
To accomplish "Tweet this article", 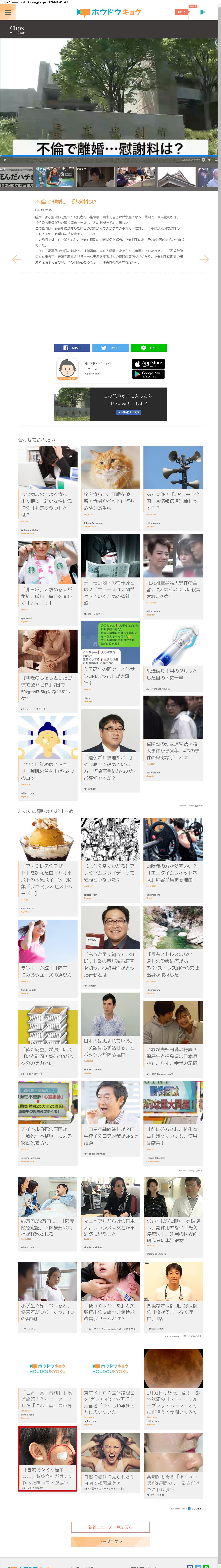I will coord(110,347).
